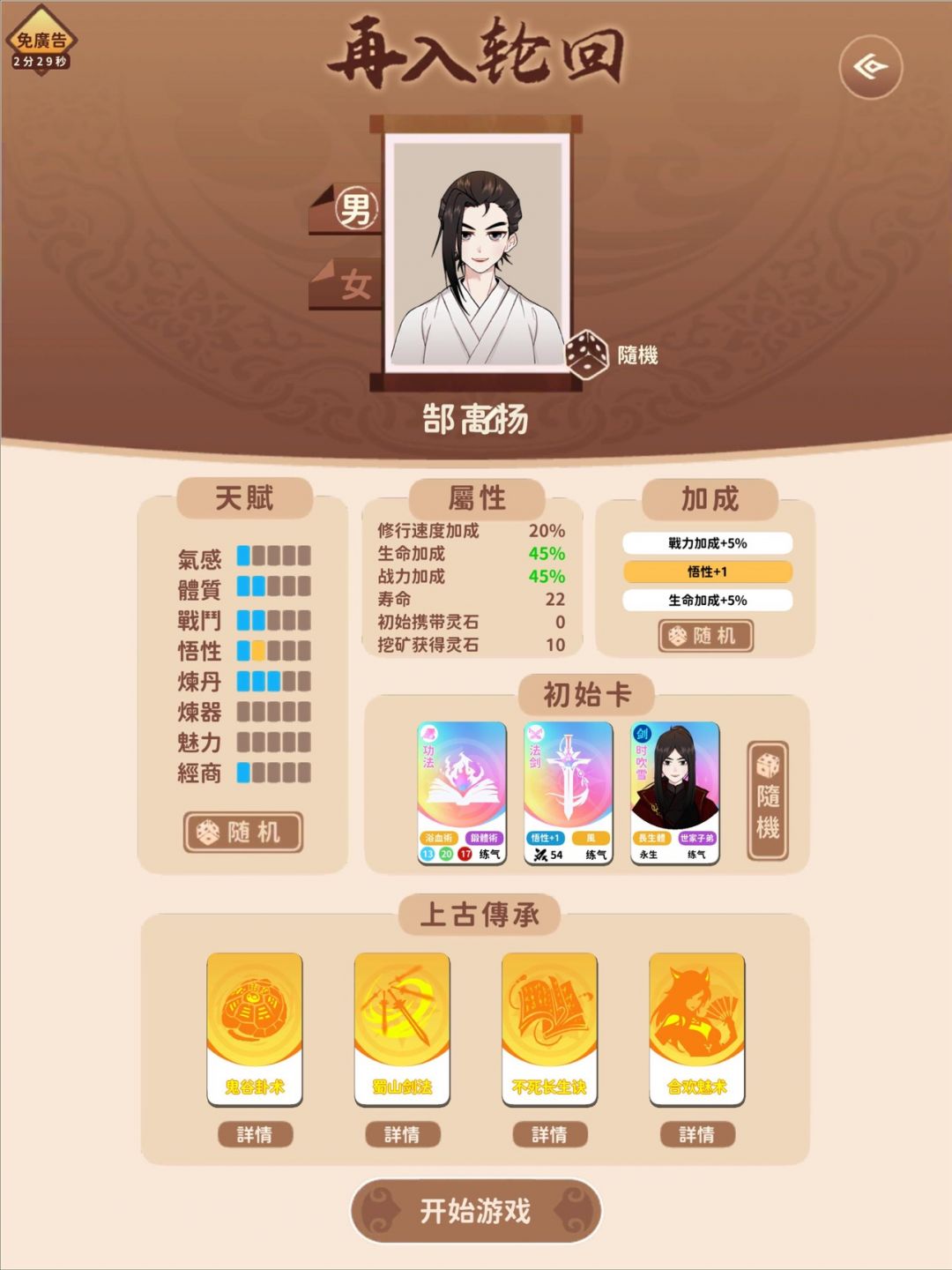View 詳情 details for 不死长生诀
952x1270 pixels.
[549, 1134]
